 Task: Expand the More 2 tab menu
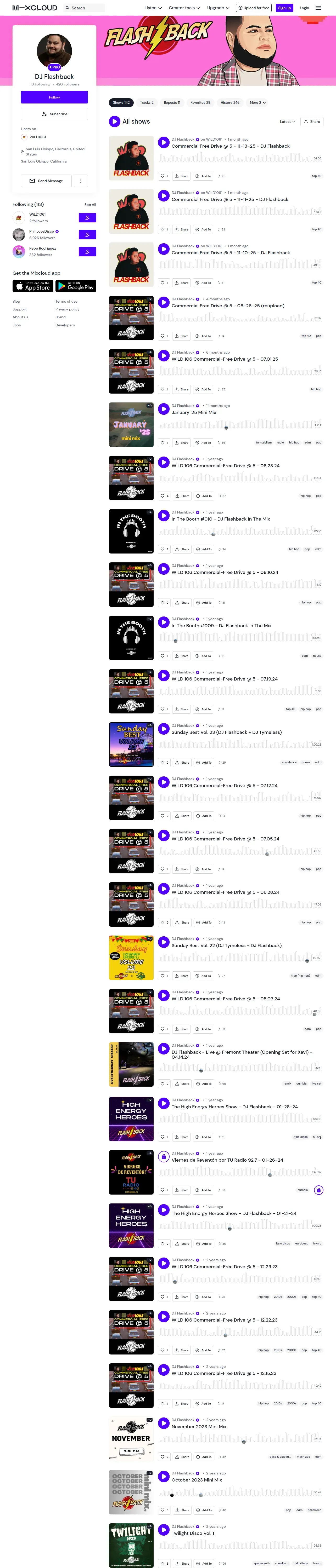point(257,102)
